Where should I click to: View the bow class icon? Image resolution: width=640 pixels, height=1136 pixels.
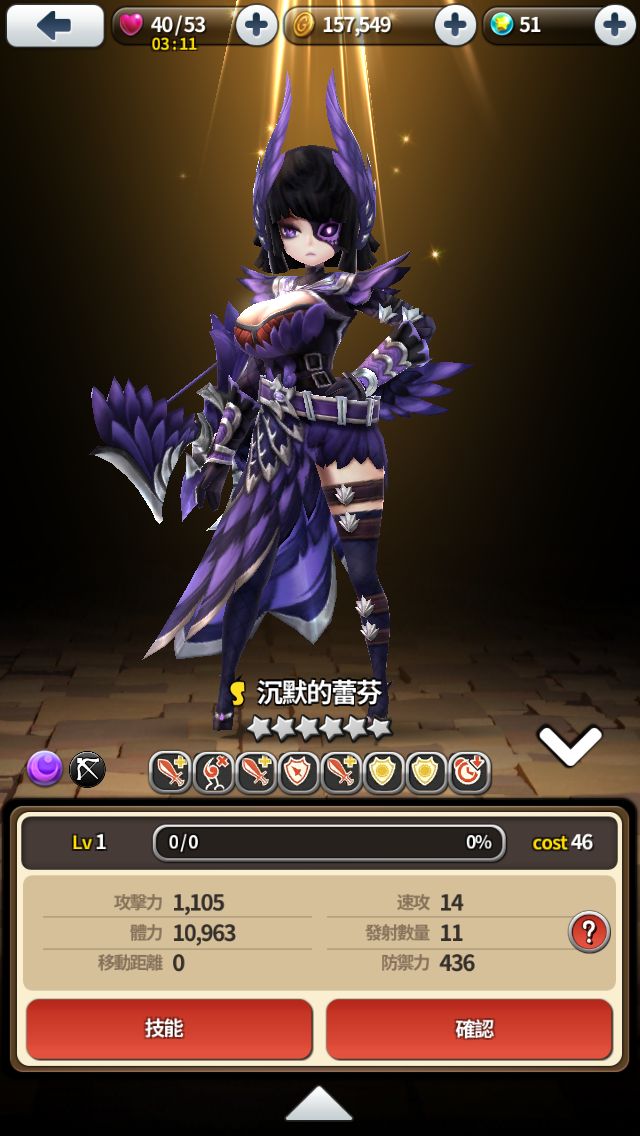coord(87,769)
